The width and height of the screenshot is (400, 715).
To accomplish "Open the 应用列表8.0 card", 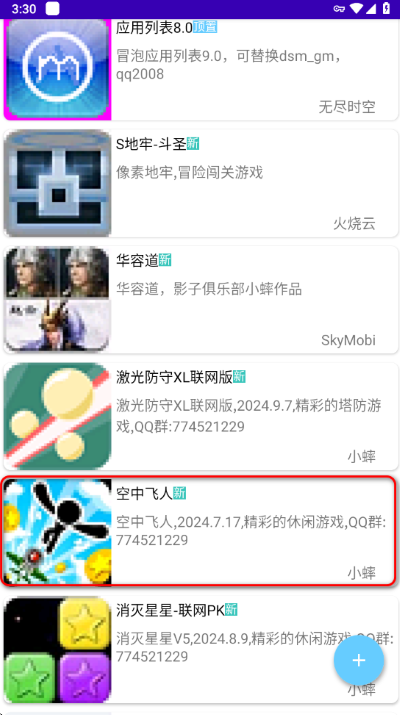I will pos(201,69).
